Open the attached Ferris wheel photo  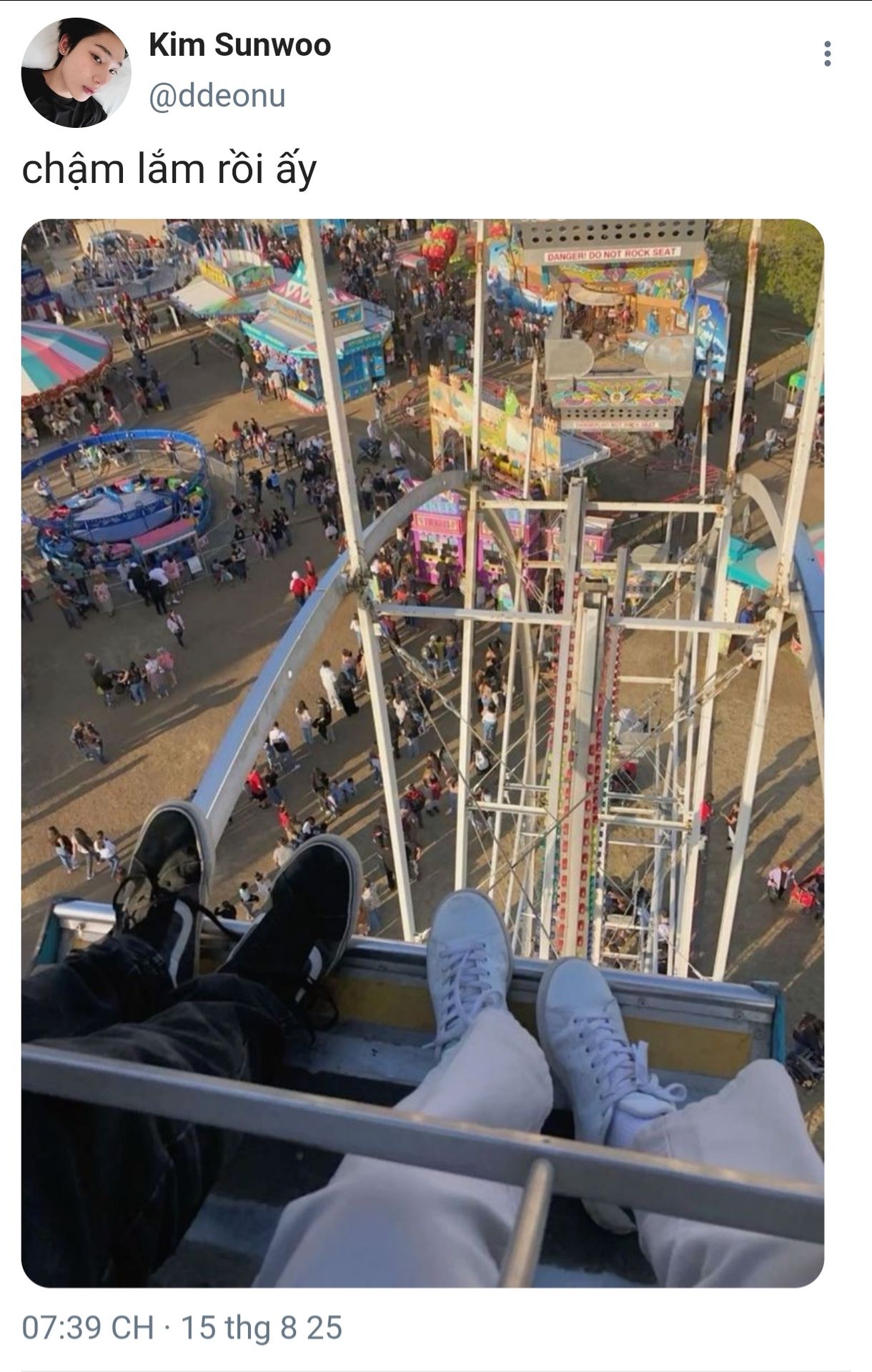pyautogui.click(x=422, y=753)
